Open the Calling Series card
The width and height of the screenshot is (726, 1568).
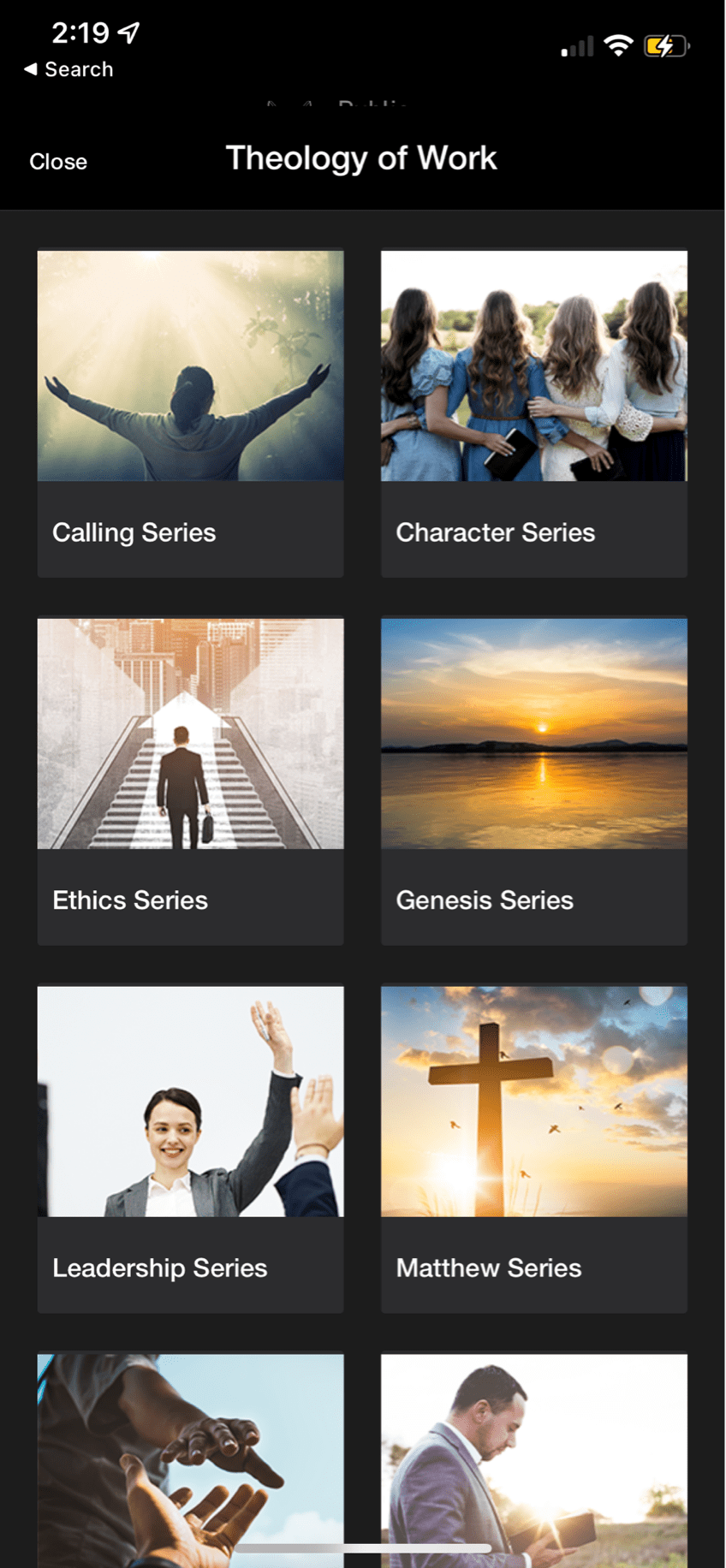[x=190, y=413]
